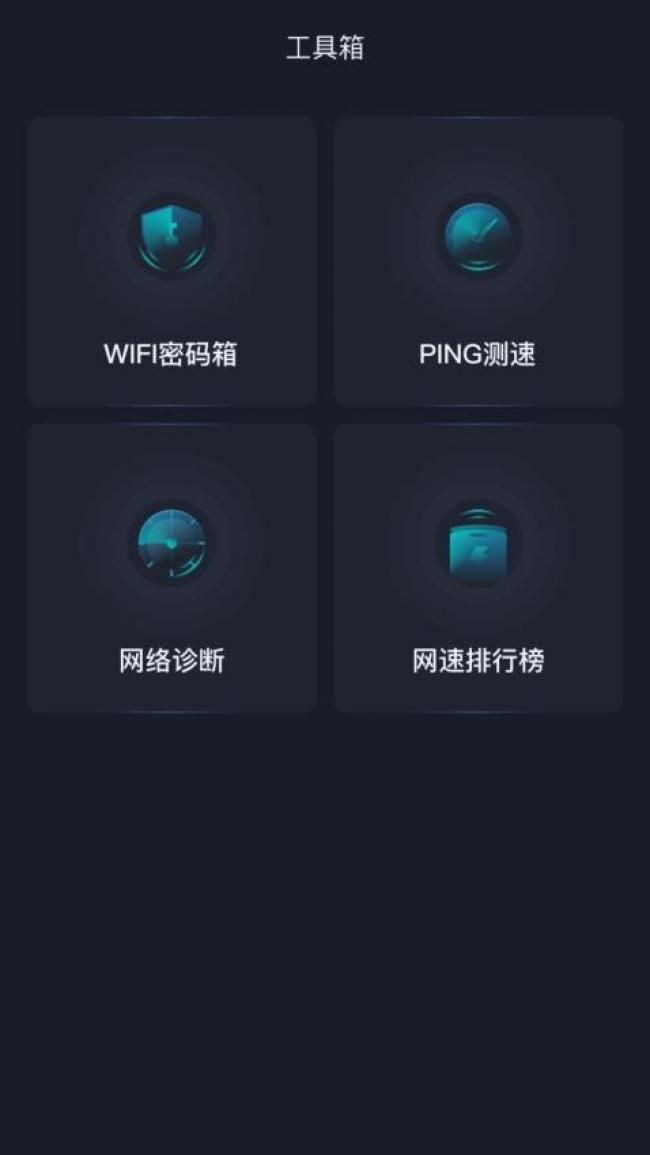The image size is (650, 1155).
Task: Open the WIFI密码箱 tool
Action: [171, 262]
